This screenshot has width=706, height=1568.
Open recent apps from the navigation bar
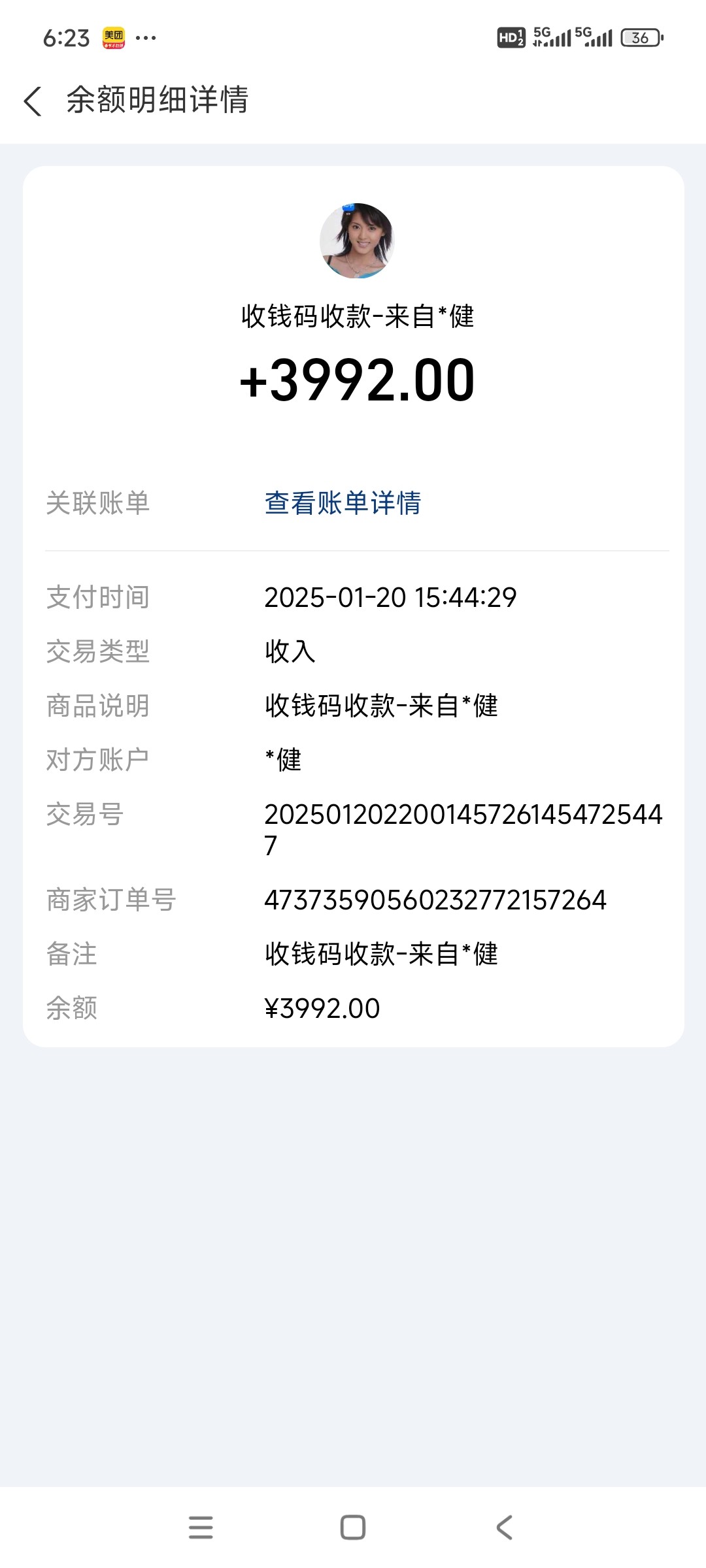coord(201,1527)
